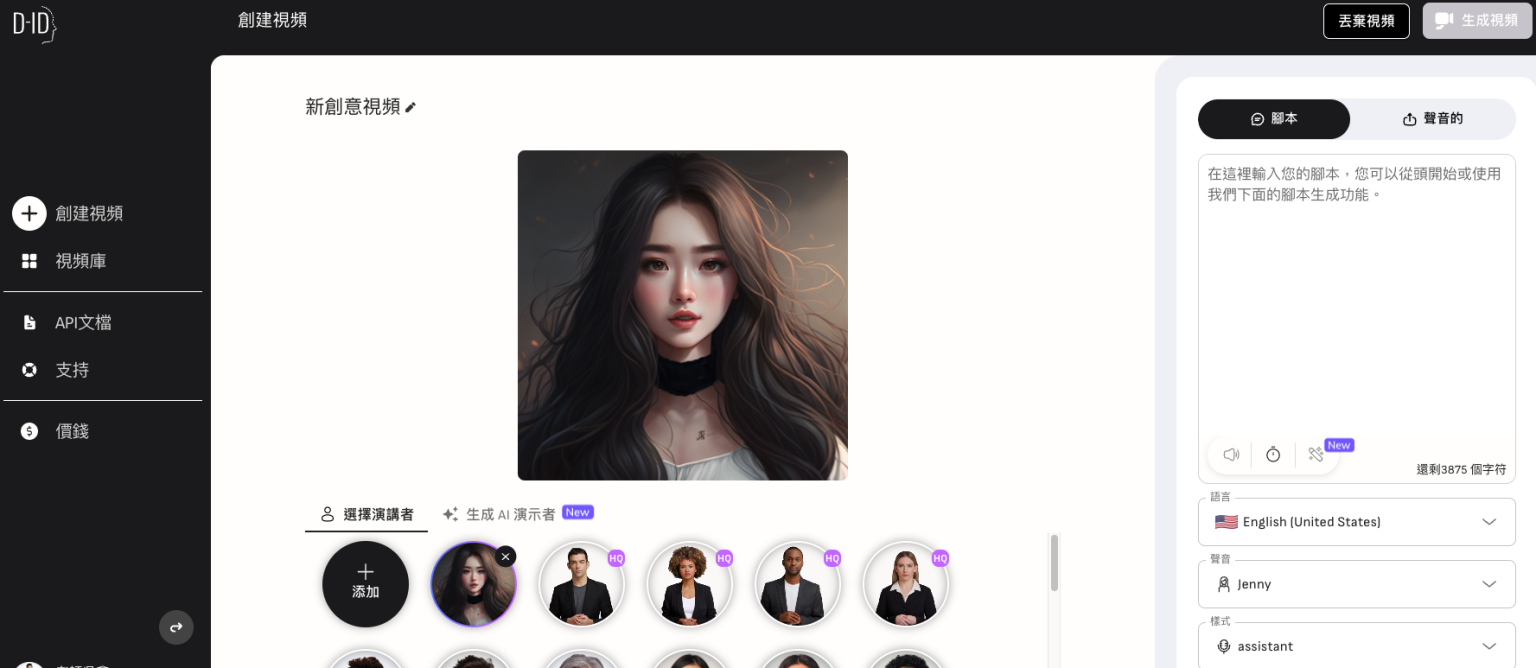Tap the speaker preview icon under the script

(1231, 455)
